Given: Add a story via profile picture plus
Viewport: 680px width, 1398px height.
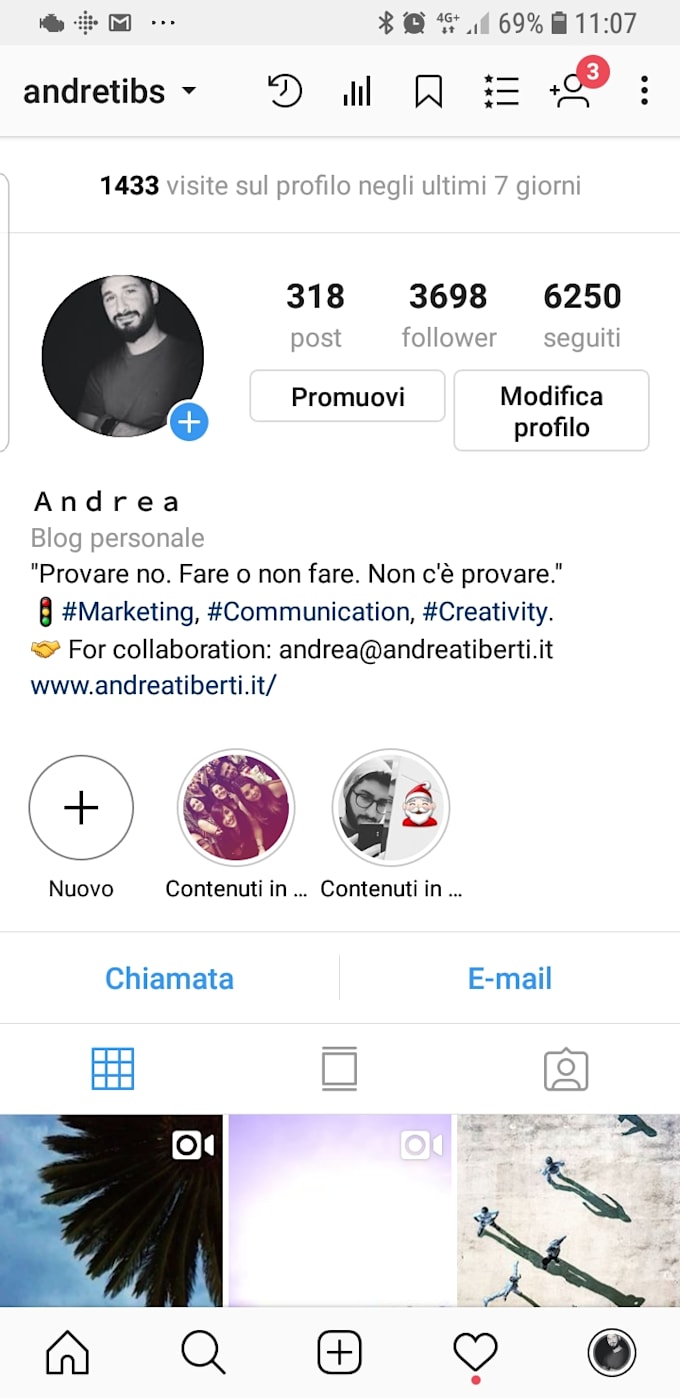Looking at the screenshot, I should click(188, 422).
